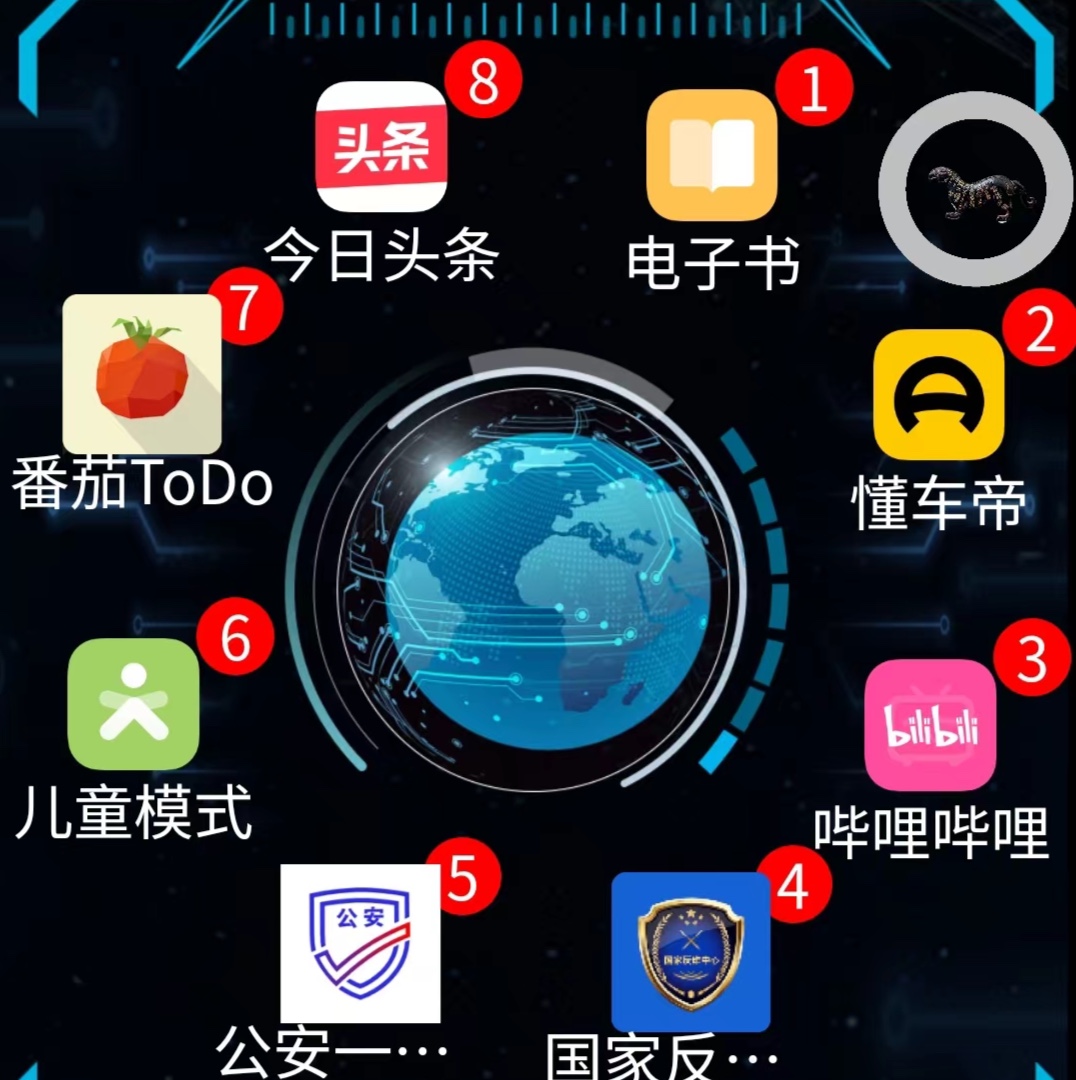Open the 国家反诈中心 app
Viewport: 1076px width, 1080px height.
691,951
